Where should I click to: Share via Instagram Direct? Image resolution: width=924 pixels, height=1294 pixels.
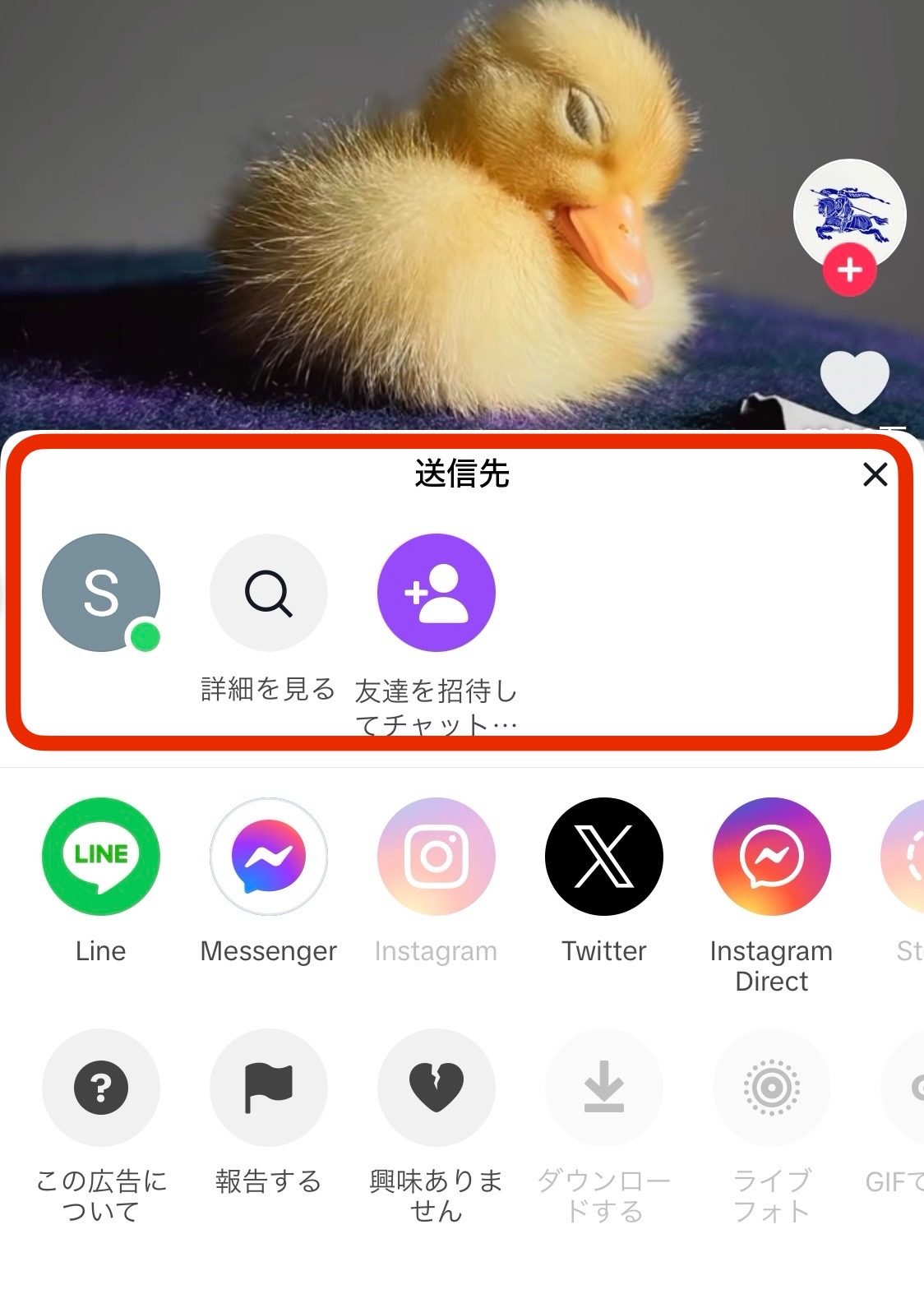[771, 857]
